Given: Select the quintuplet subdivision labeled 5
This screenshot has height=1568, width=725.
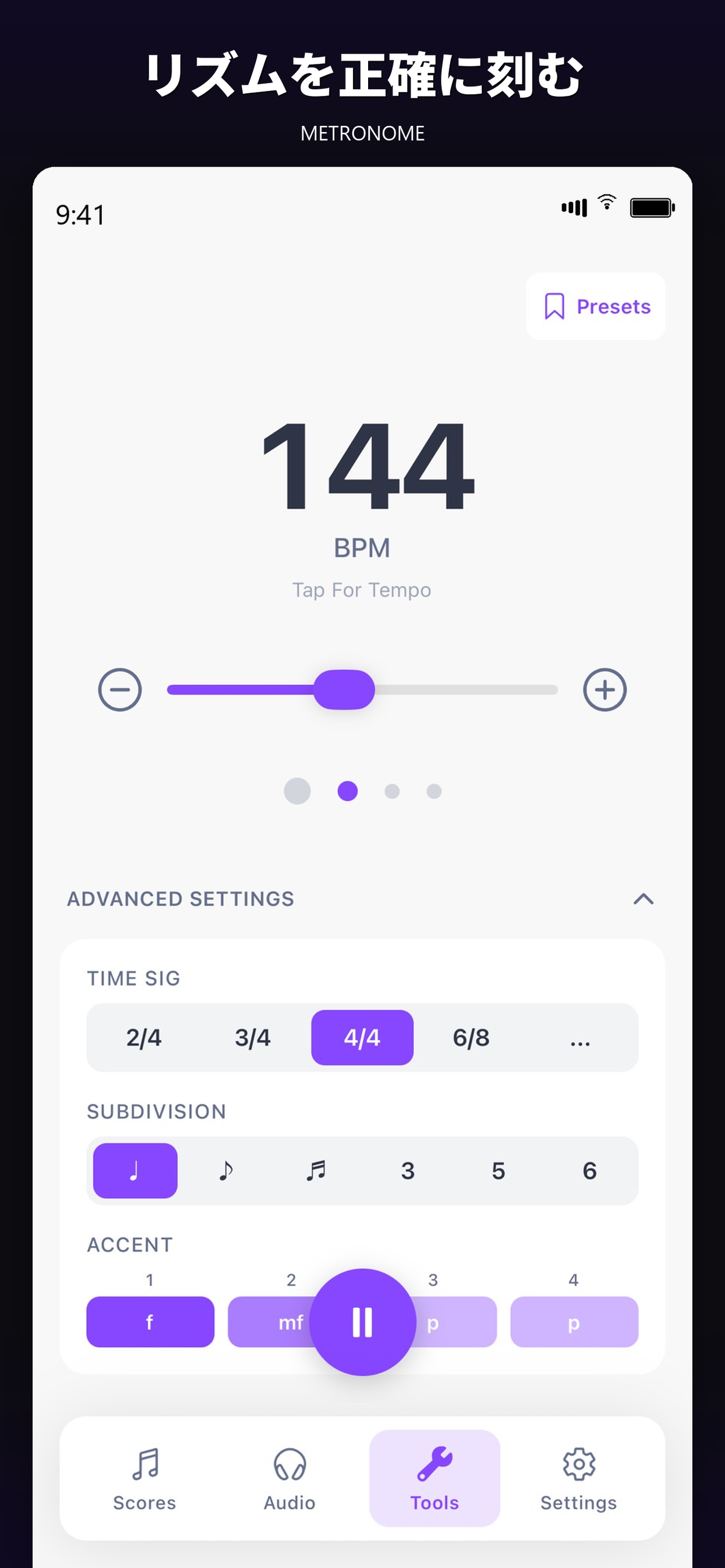Looking at the screenshot, I should click(x=499, y=1170).
